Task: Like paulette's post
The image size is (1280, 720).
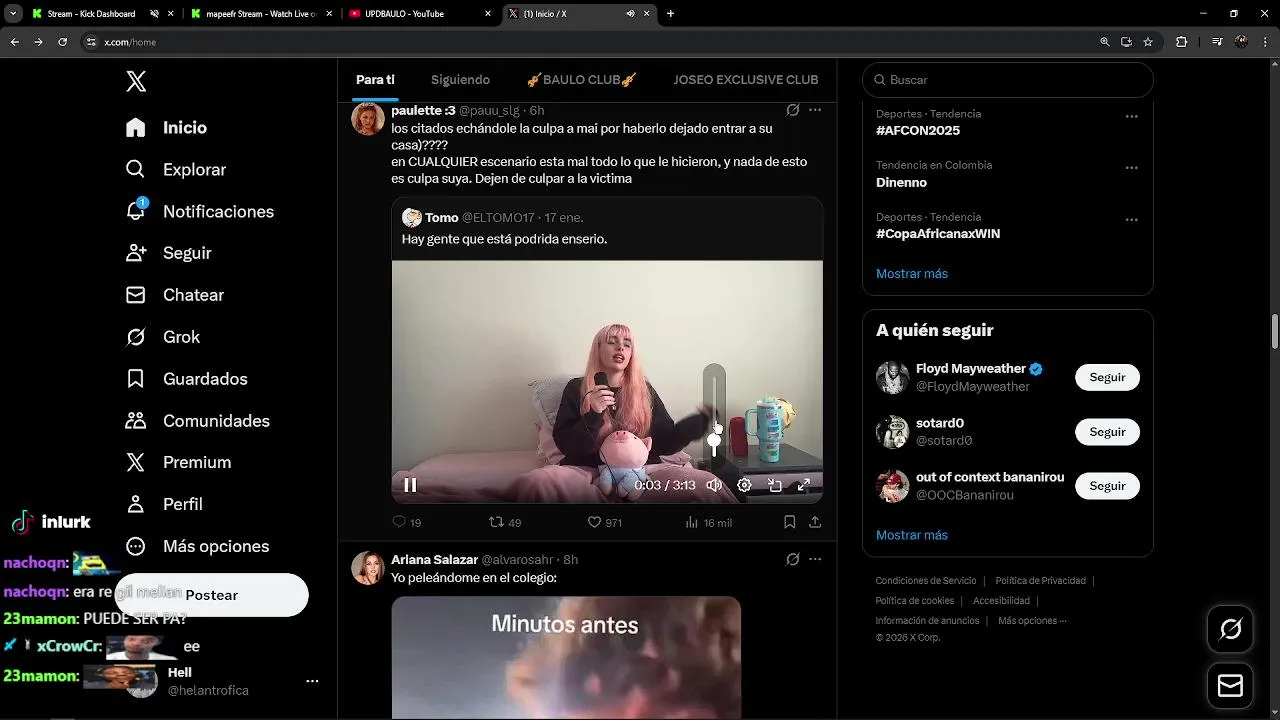Action: [594, 522]
